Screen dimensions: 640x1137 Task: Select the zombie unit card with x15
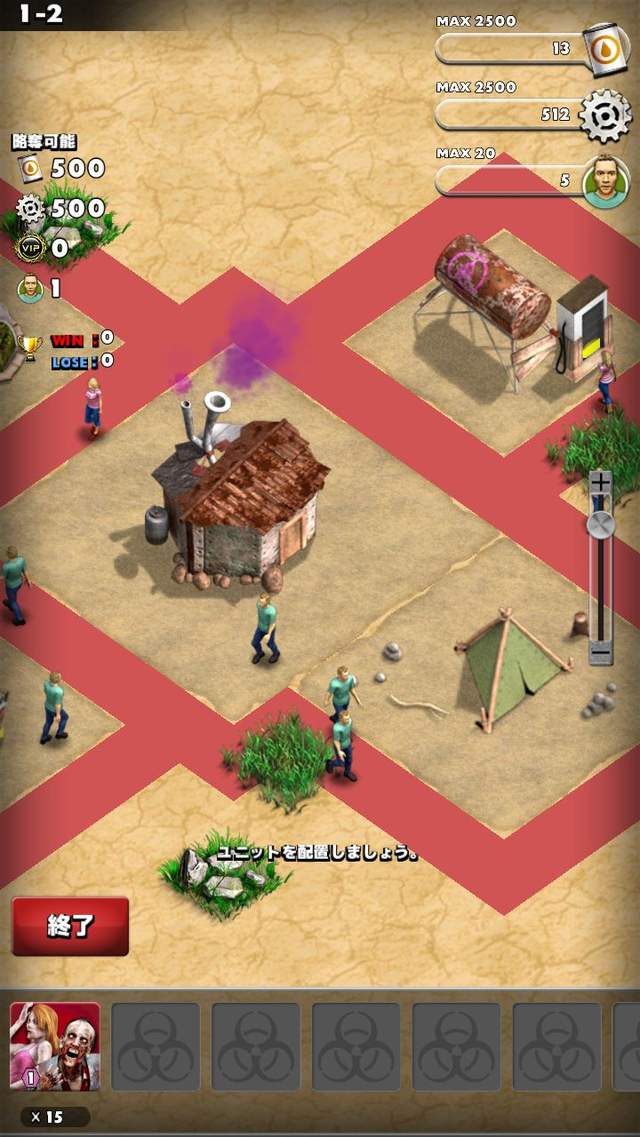point(55,1046)
